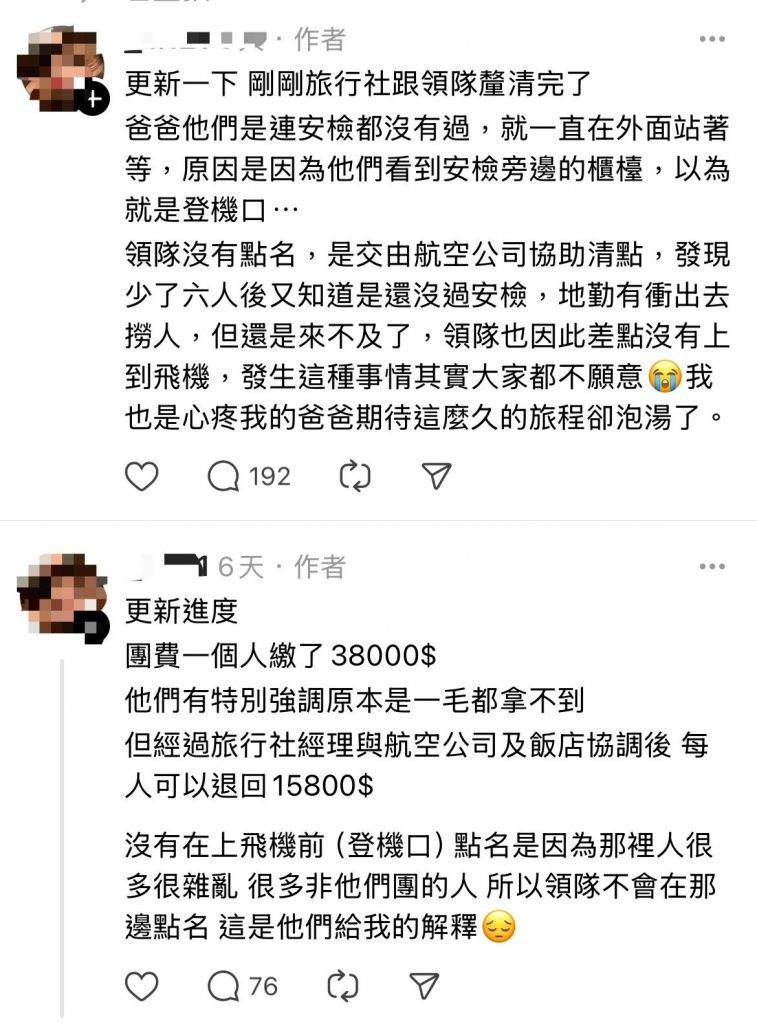Share the first post via the send icon
Screen dimensions: 757x1024
(436, 477)
